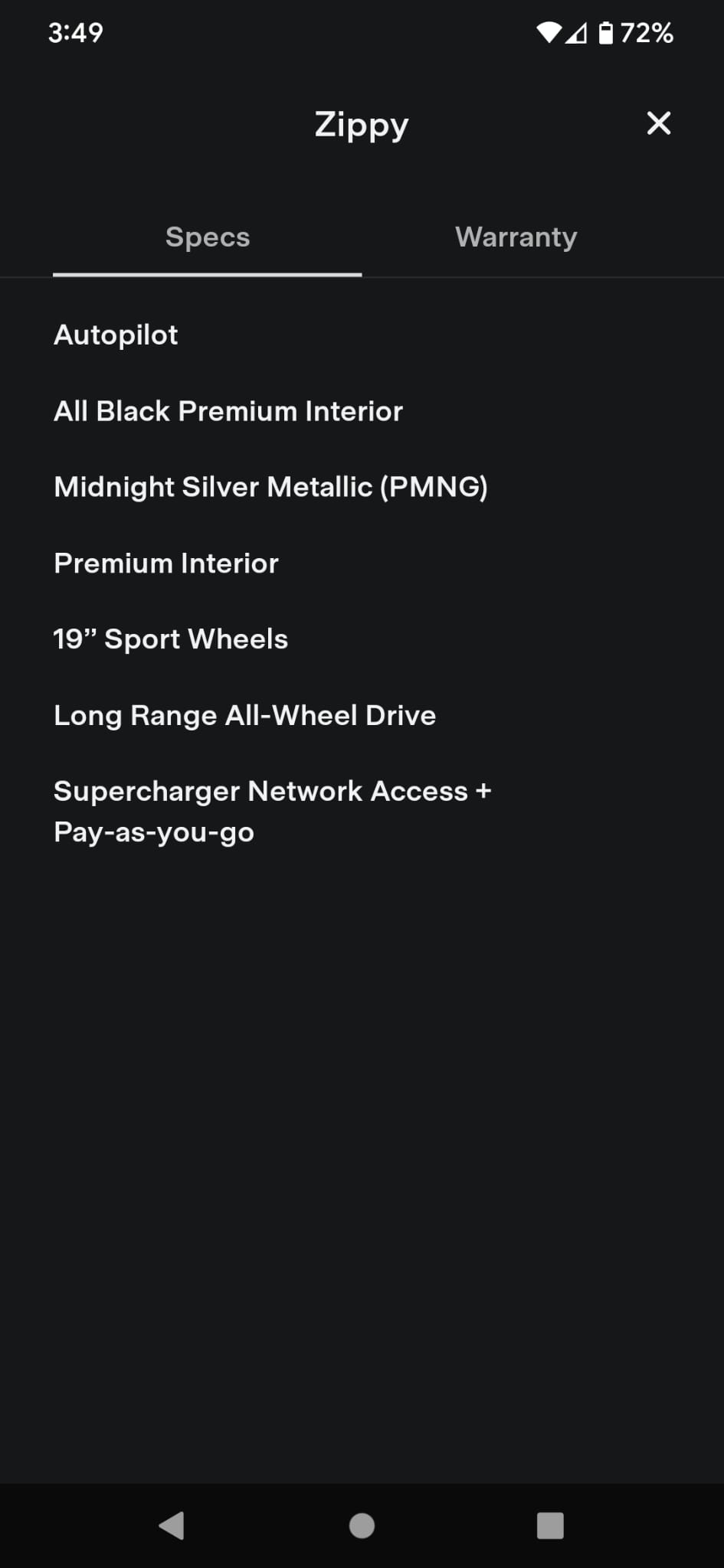
Task: Go back using the system back button
Action: 172,1525
